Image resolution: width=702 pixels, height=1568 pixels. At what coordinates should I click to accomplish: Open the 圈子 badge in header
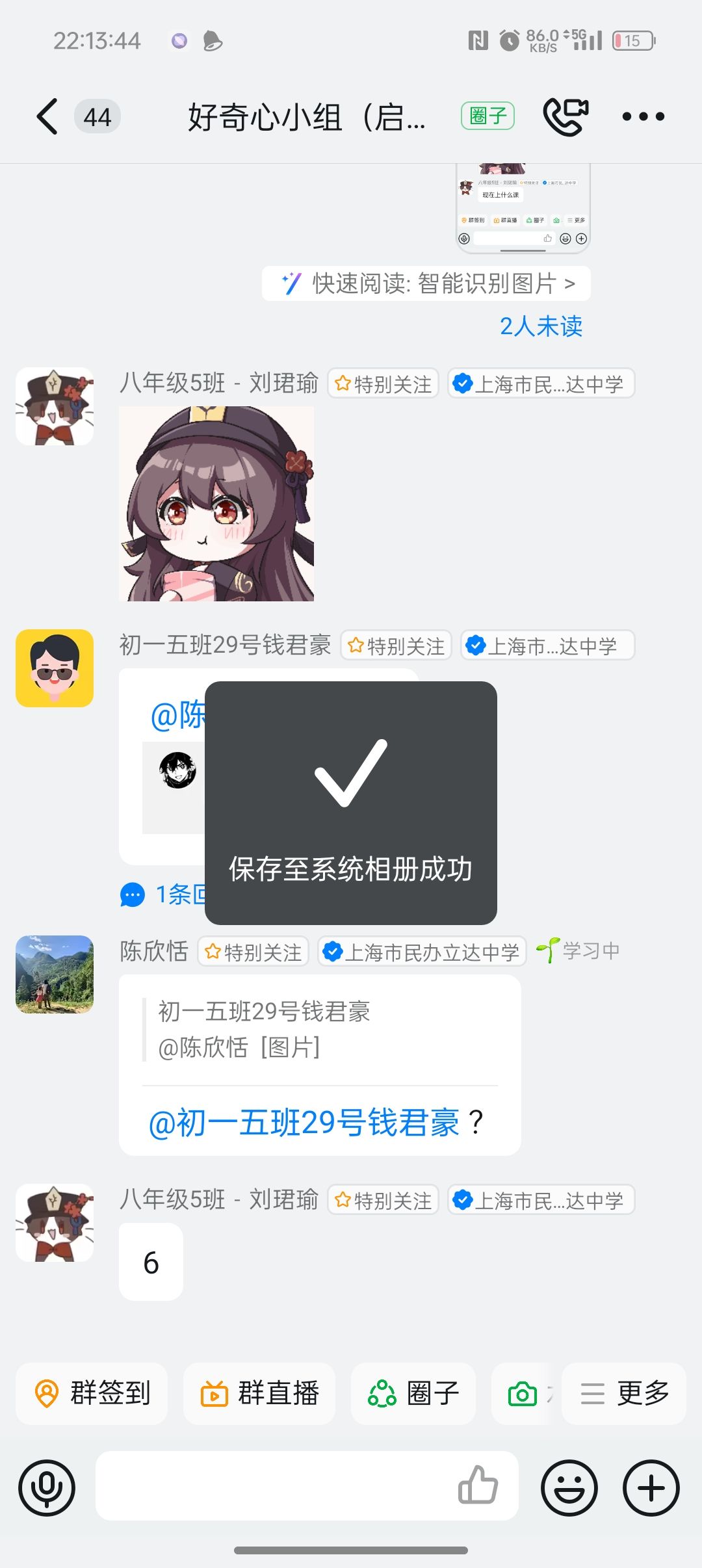tap(487, 116)
